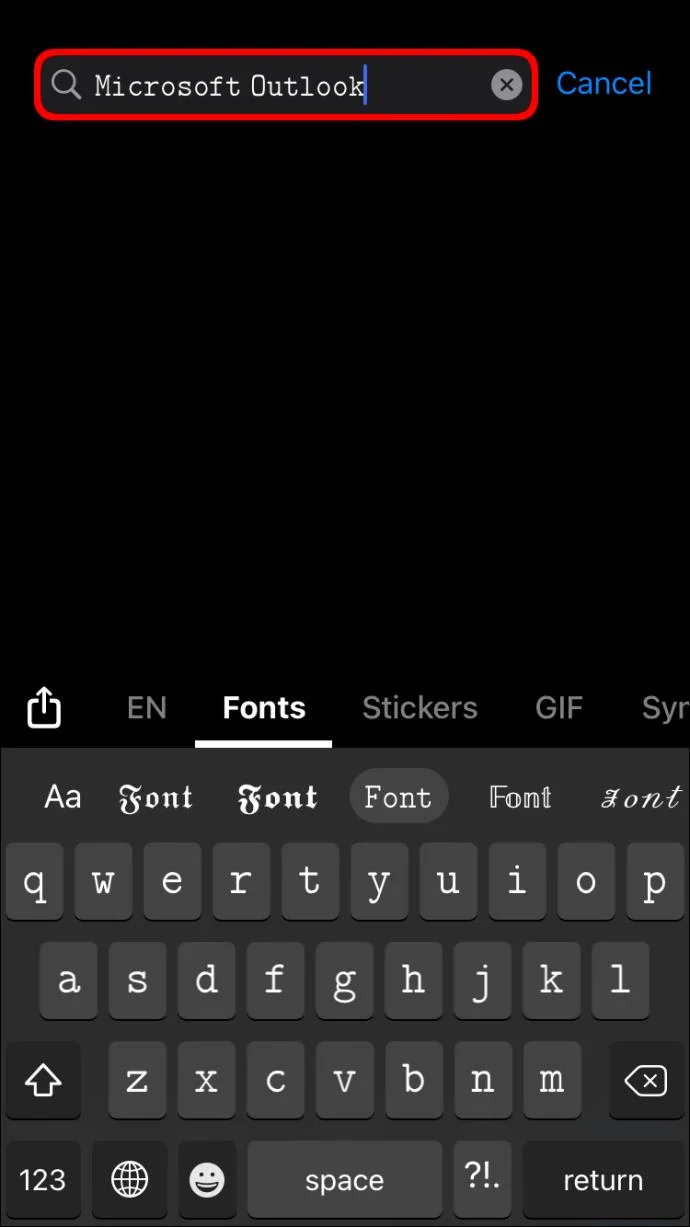This screenshot has width=690, height=1227.
Task: Open the GIF tab
Action: (x=559, y=708)
